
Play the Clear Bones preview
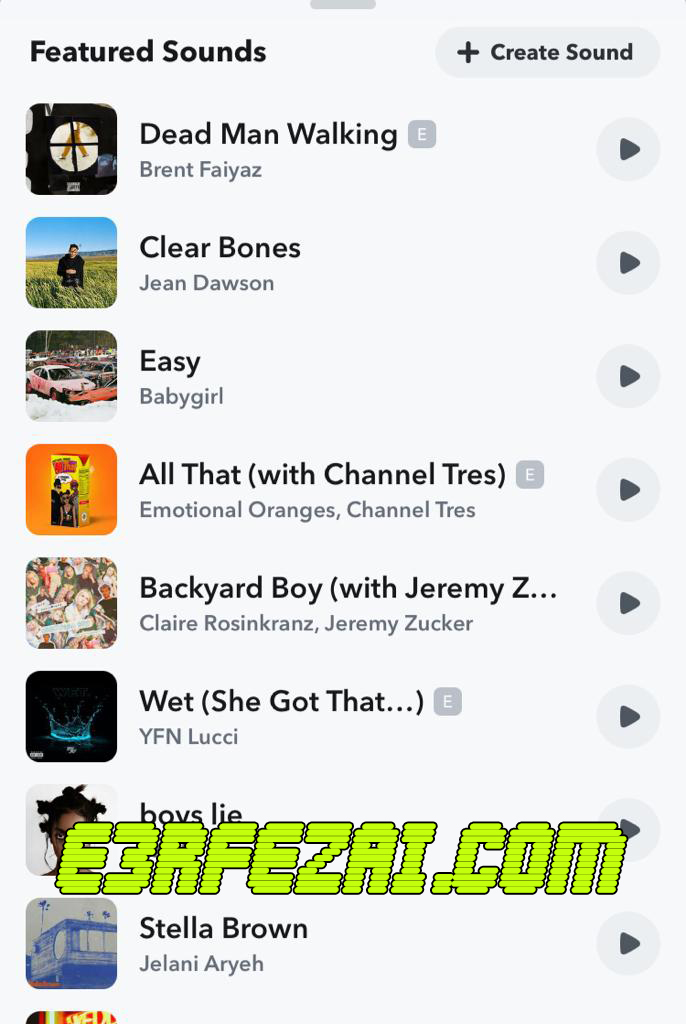[628, 263]
